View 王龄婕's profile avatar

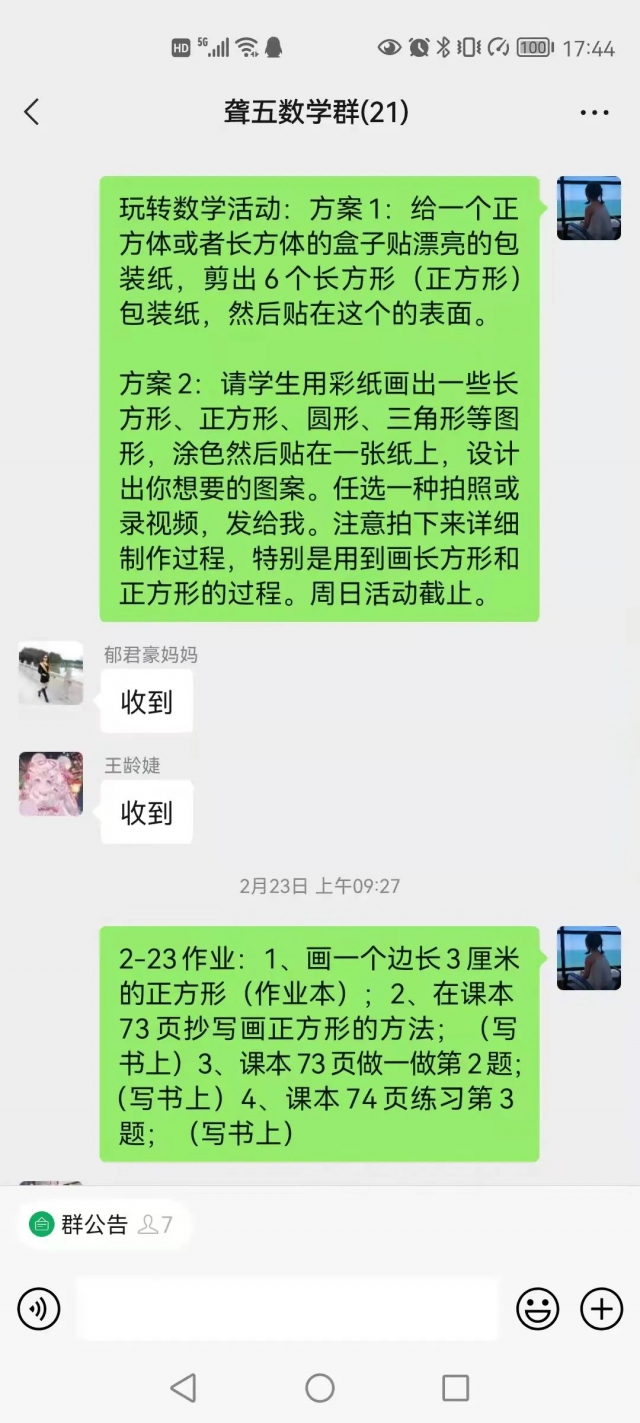(51, 784)
